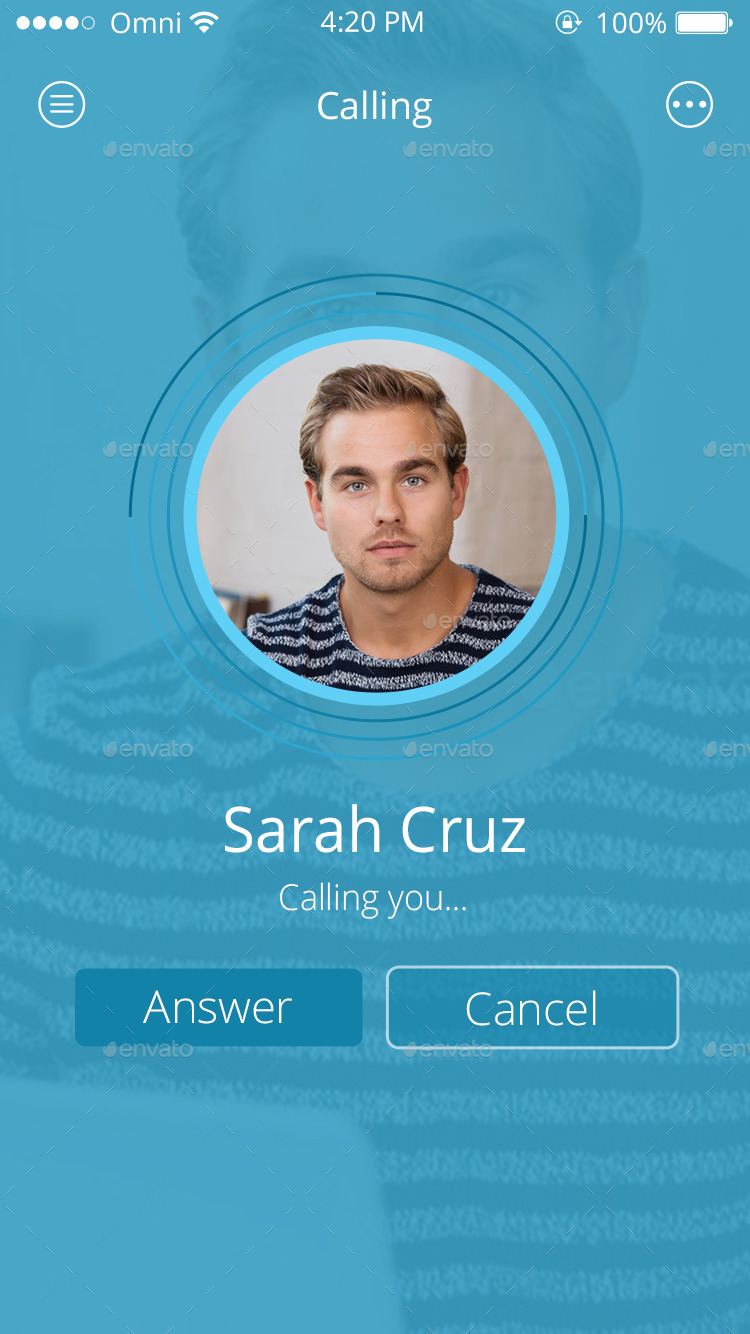Screen dimensions: 750x1334
Task: Open the hamburger menu
Action: [x=62, y=104]
